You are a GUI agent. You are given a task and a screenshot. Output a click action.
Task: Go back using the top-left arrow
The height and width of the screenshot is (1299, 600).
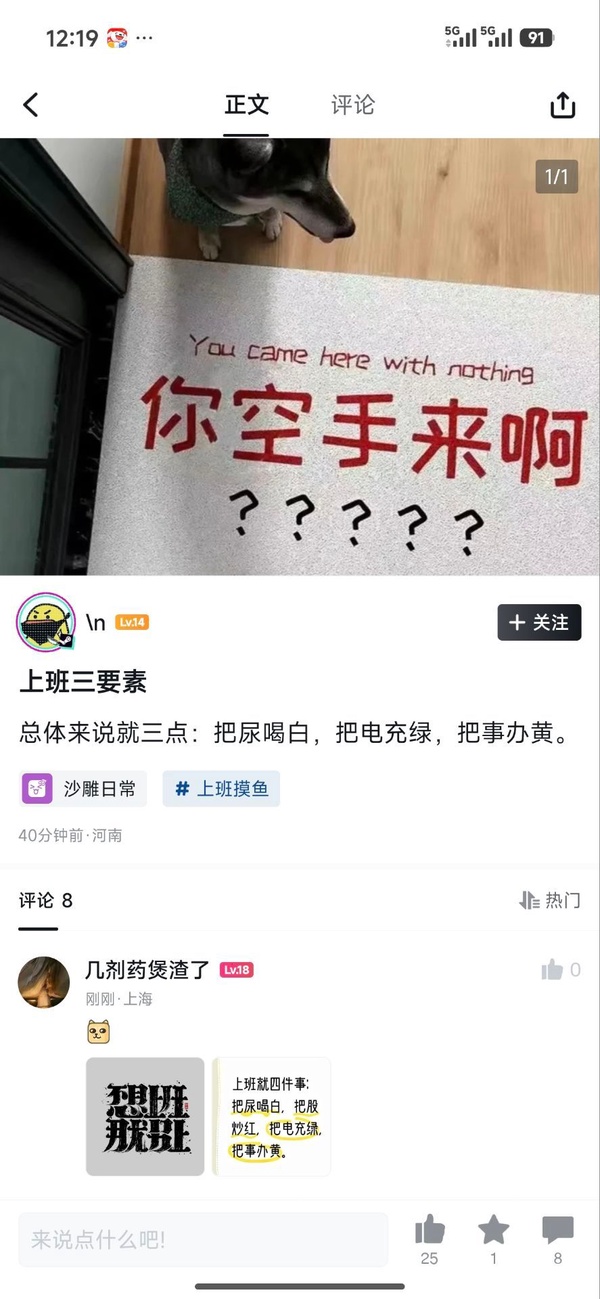(x=31, y=105)
